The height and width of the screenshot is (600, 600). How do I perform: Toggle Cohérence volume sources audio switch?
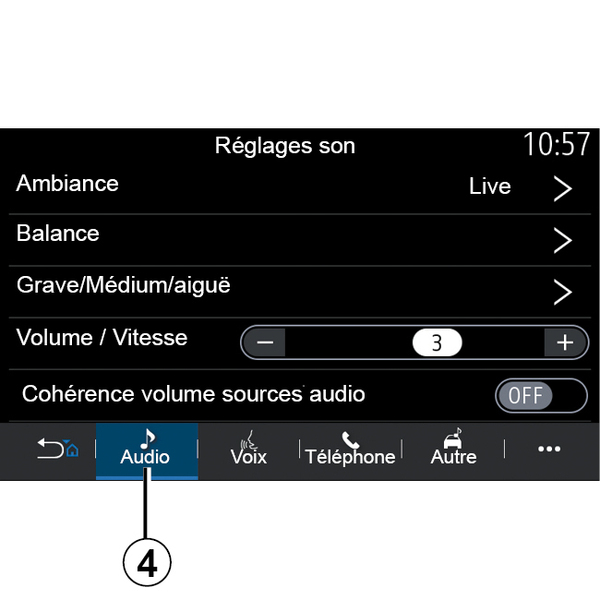click(x=540, y=395)
